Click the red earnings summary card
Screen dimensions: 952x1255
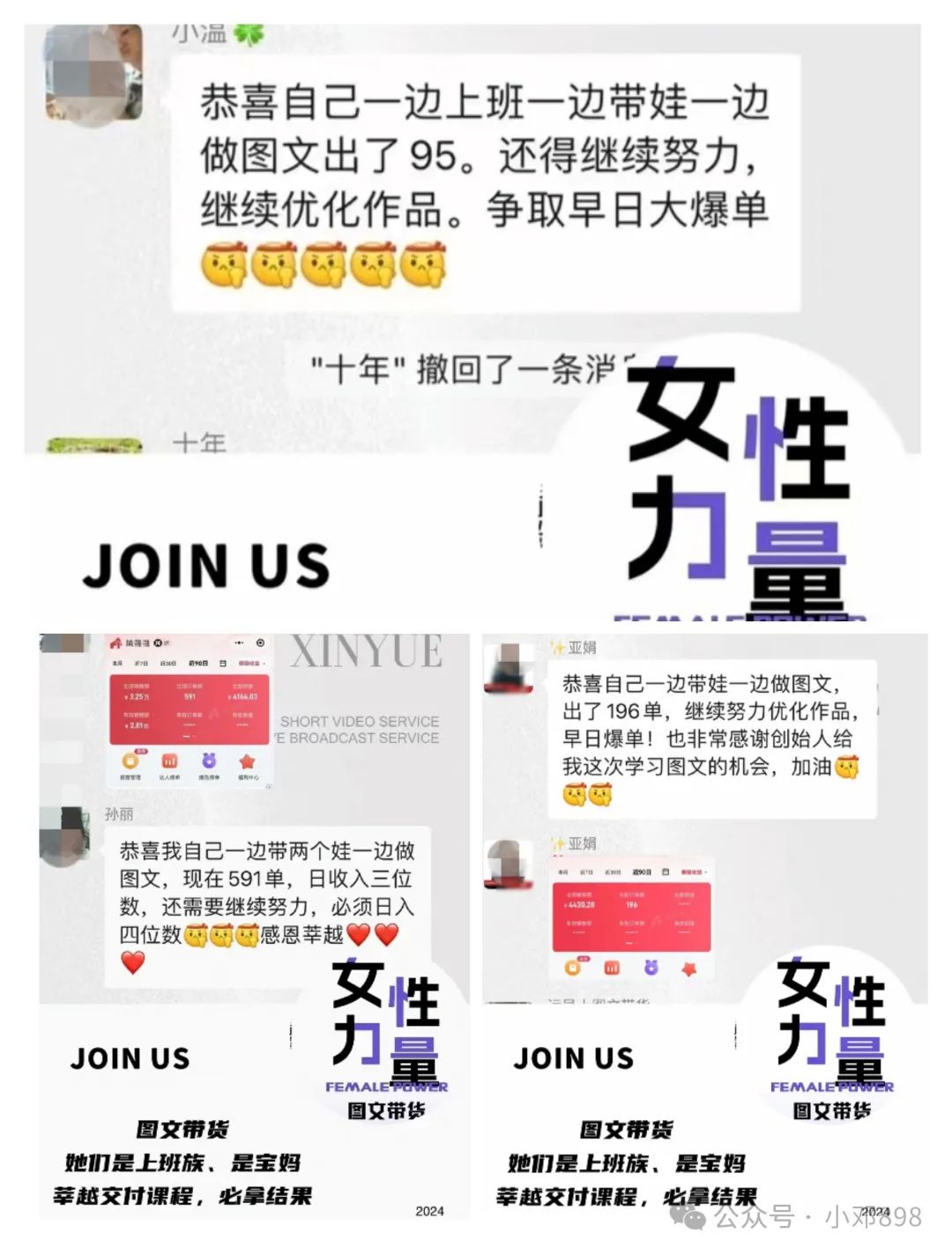pos(190,708)
